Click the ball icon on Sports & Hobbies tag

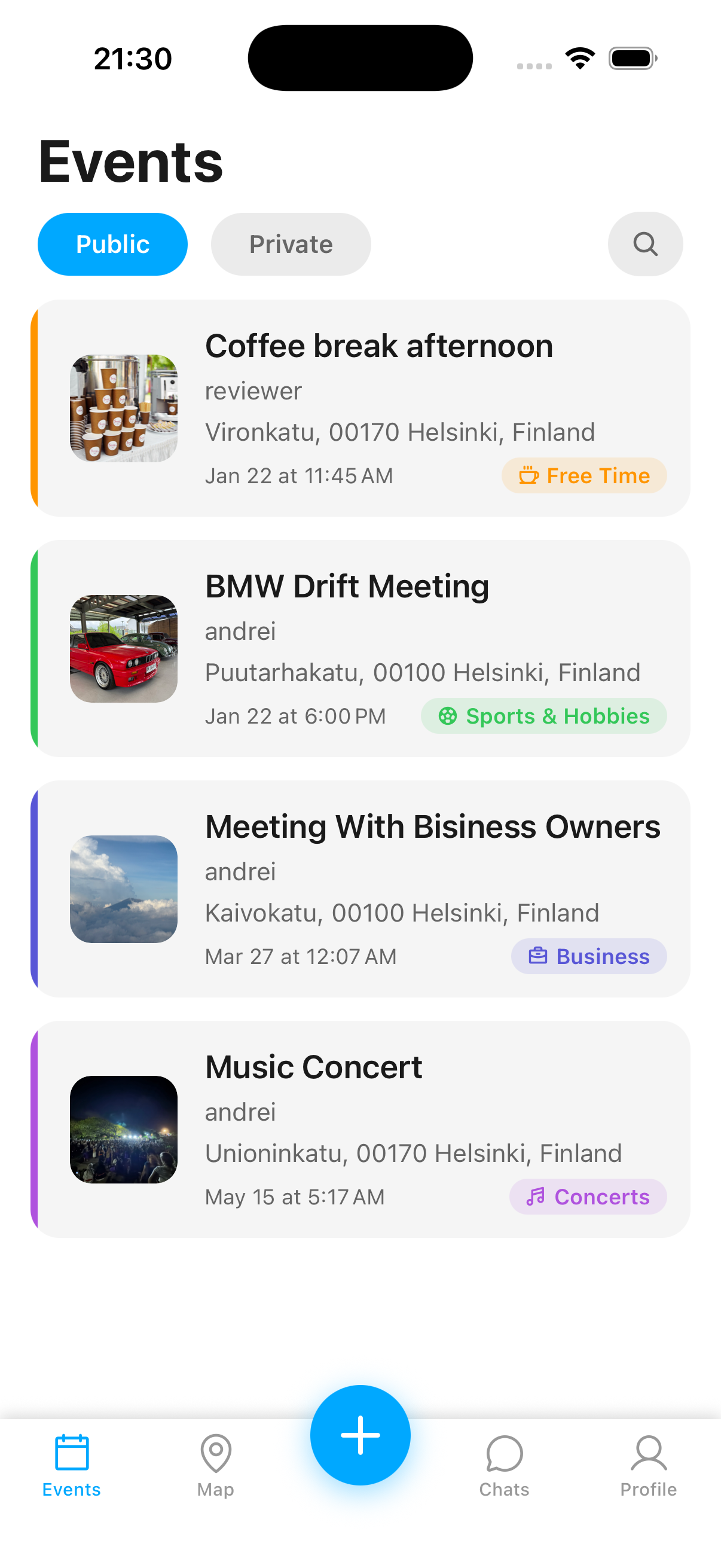point(447,716)
